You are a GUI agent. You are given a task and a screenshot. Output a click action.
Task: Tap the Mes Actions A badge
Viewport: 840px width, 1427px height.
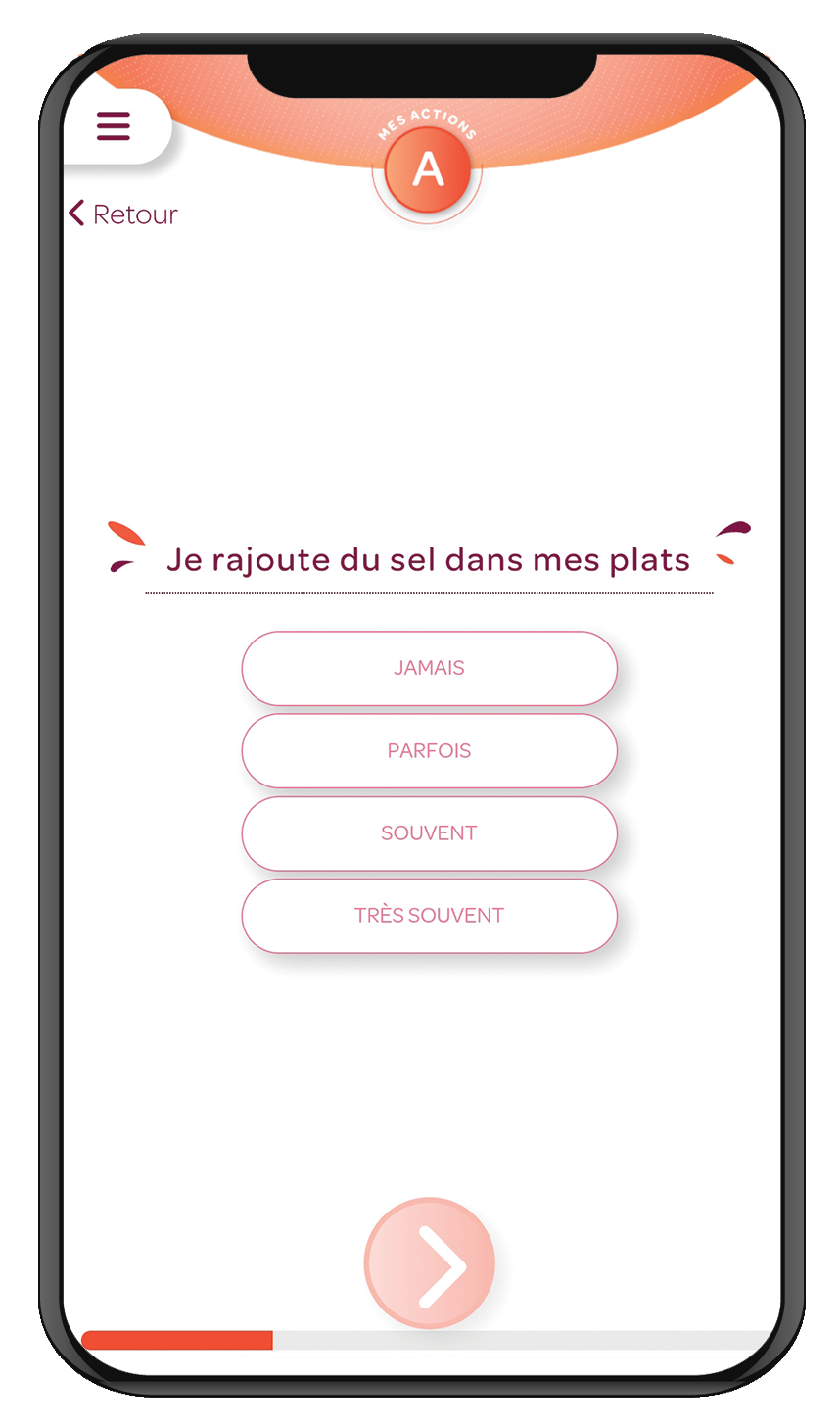[428, 168]
